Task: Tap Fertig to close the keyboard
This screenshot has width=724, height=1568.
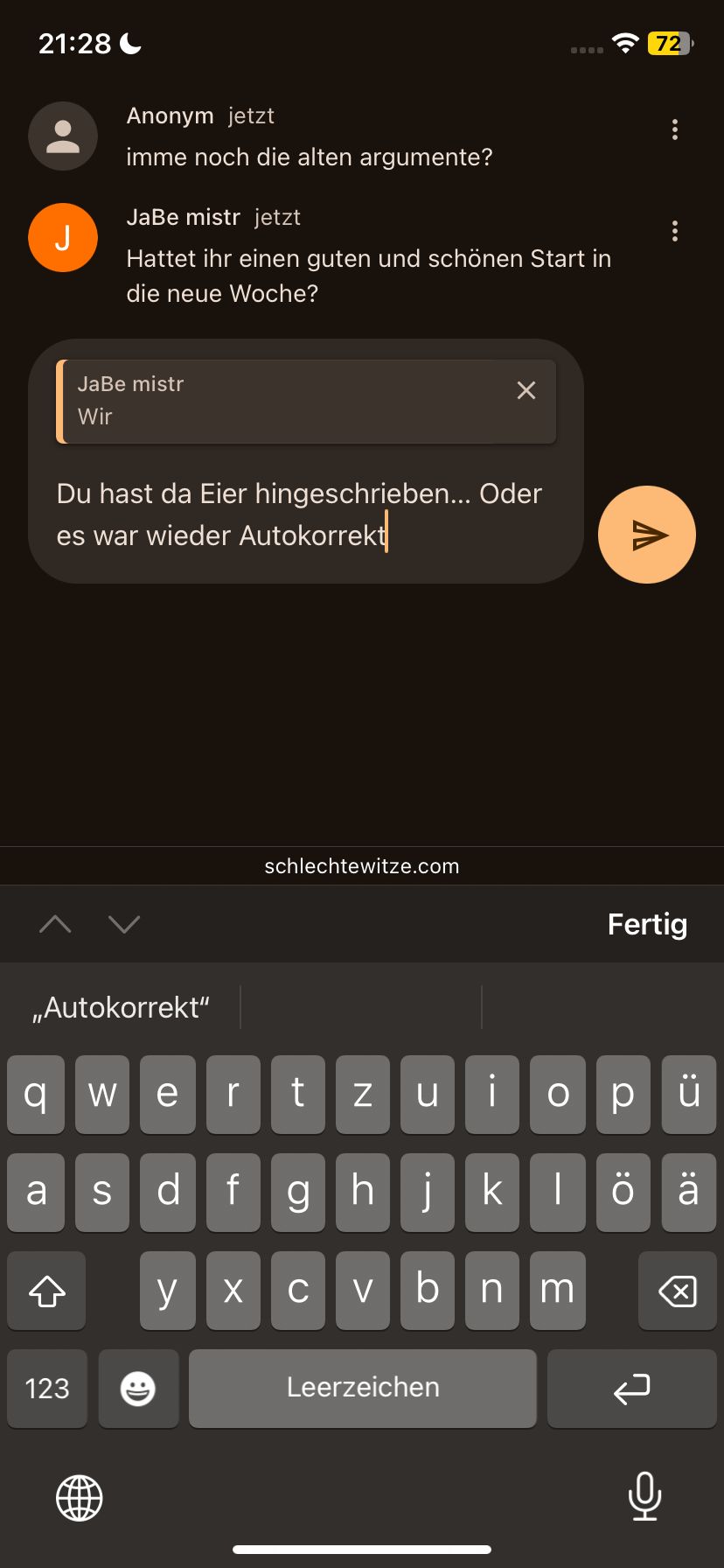Action: coord(647,924)
